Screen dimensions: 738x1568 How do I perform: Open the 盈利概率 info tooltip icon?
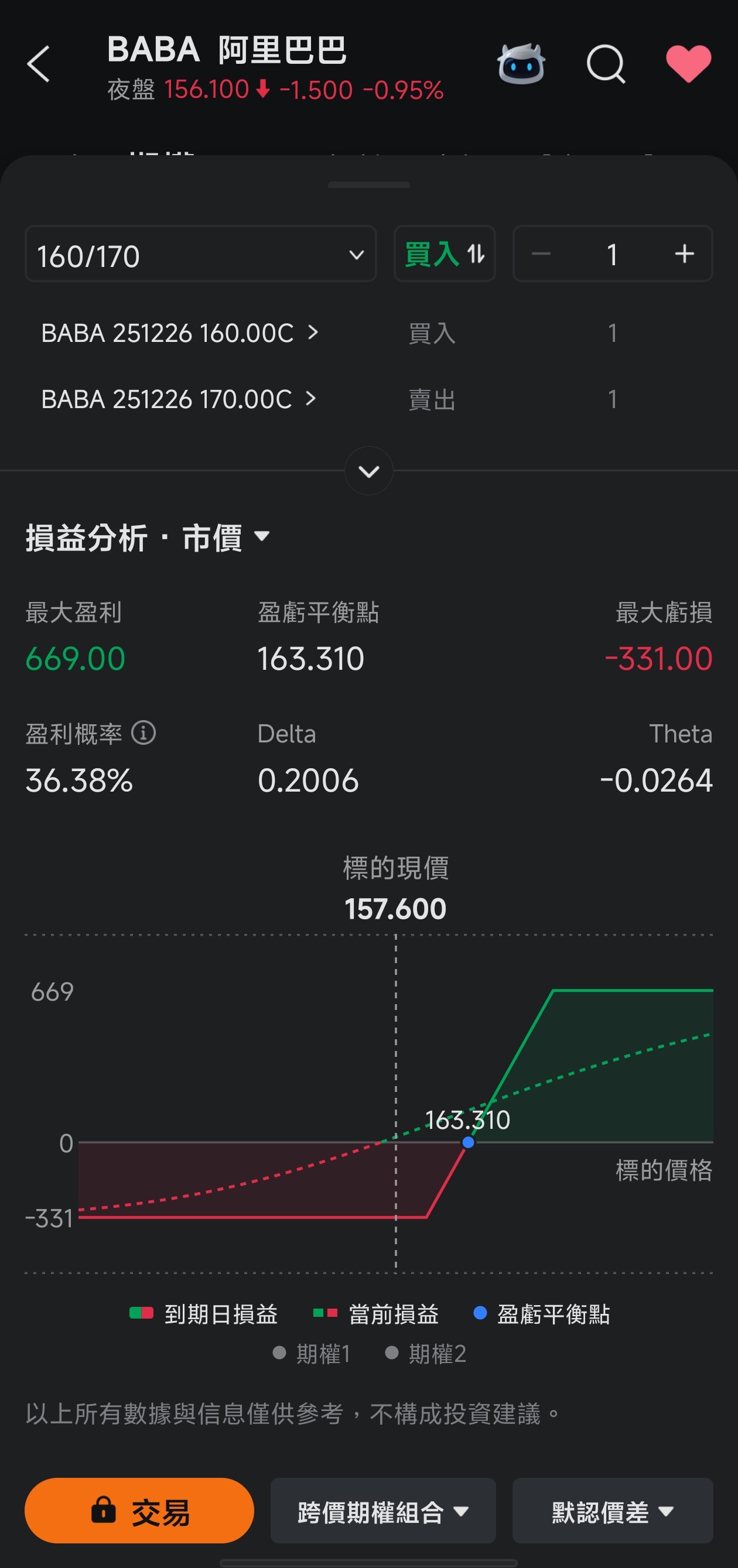(144, 734)
